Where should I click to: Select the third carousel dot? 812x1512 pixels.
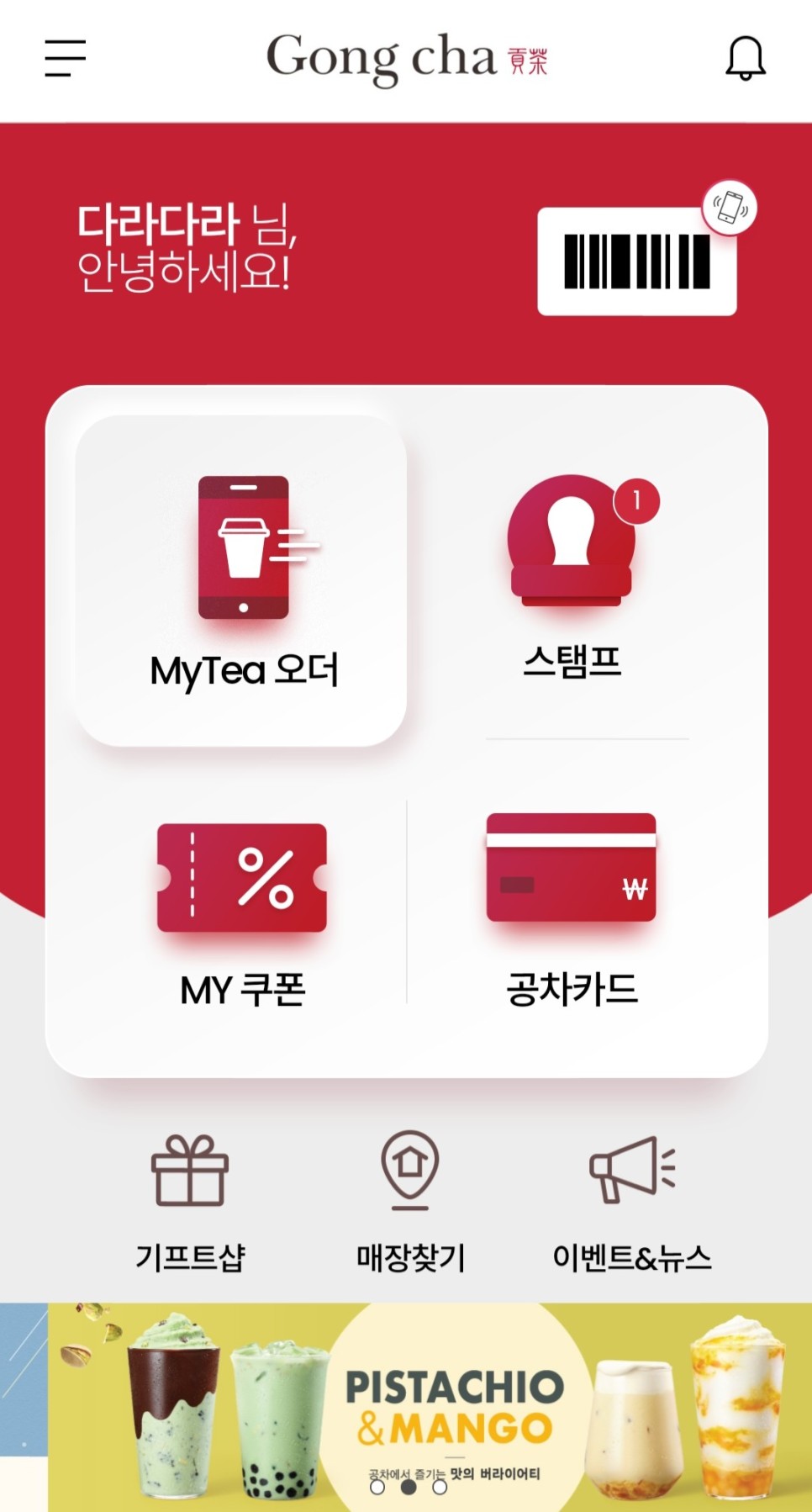(x=440, y=1487)
